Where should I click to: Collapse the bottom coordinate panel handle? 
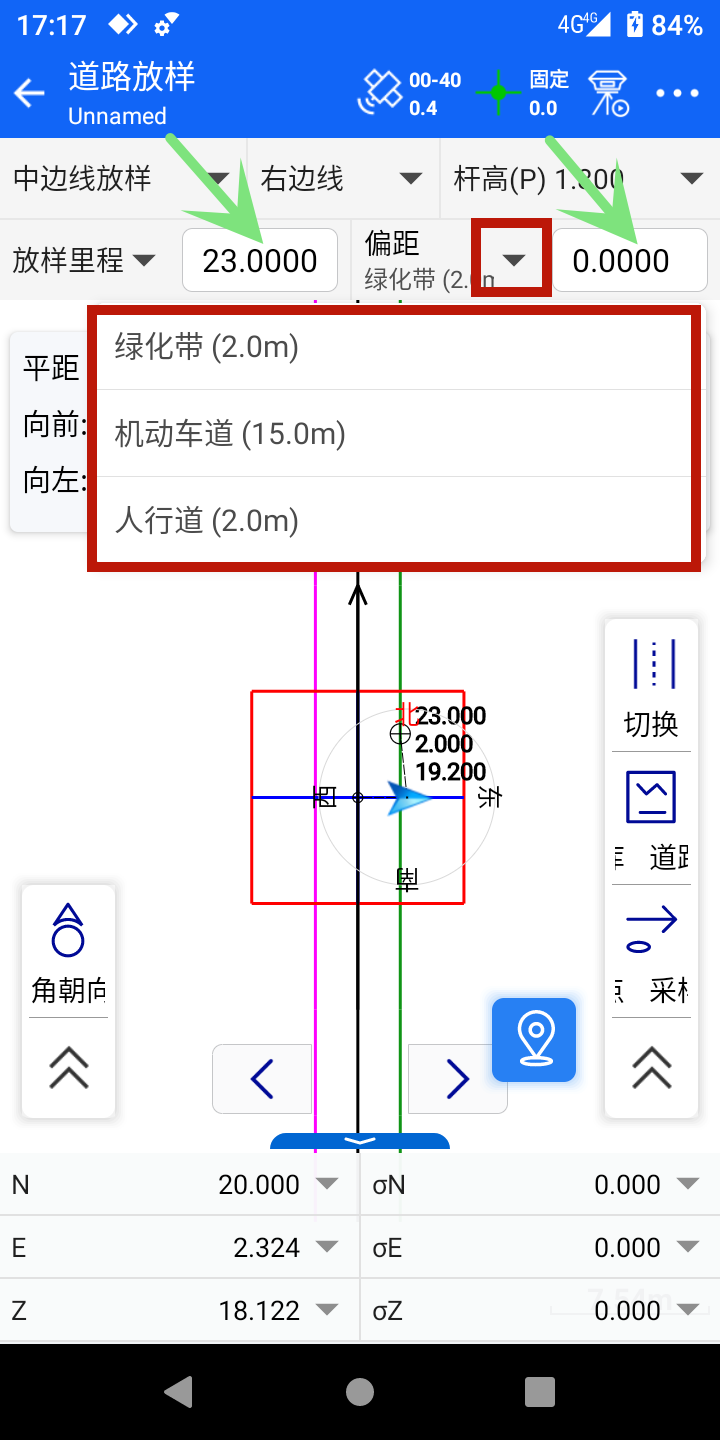click(x=360, y=1142)
